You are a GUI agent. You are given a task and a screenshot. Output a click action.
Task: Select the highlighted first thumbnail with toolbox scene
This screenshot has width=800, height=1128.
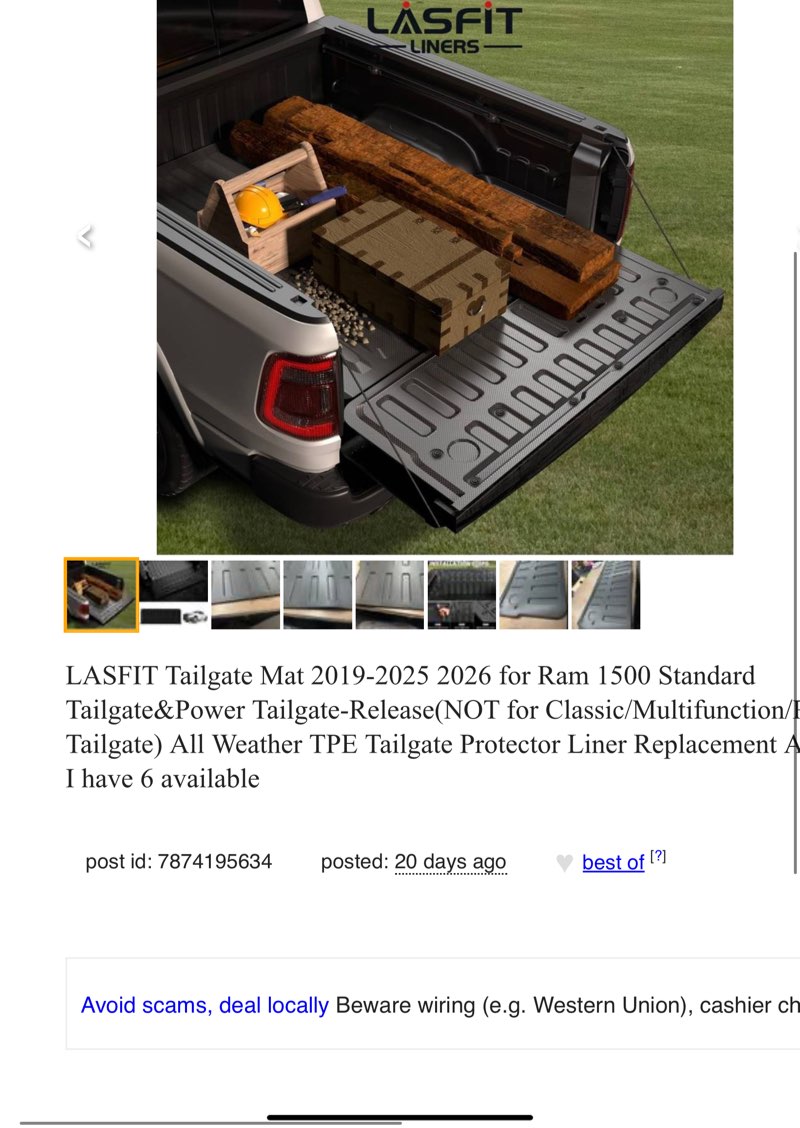click(100, 595)
